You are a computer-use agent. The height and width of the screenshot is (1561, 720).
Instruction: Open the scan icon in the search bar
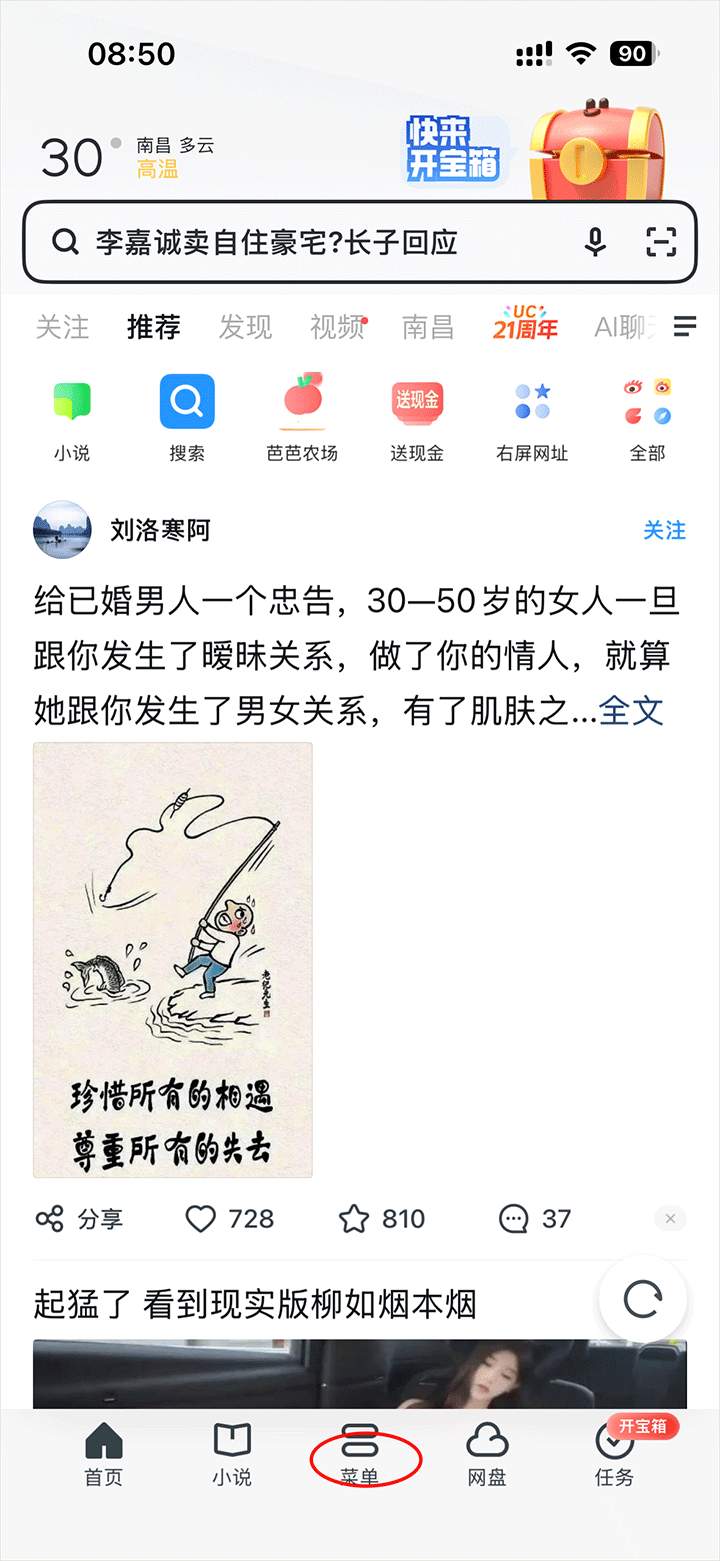(x=661, y=242)
